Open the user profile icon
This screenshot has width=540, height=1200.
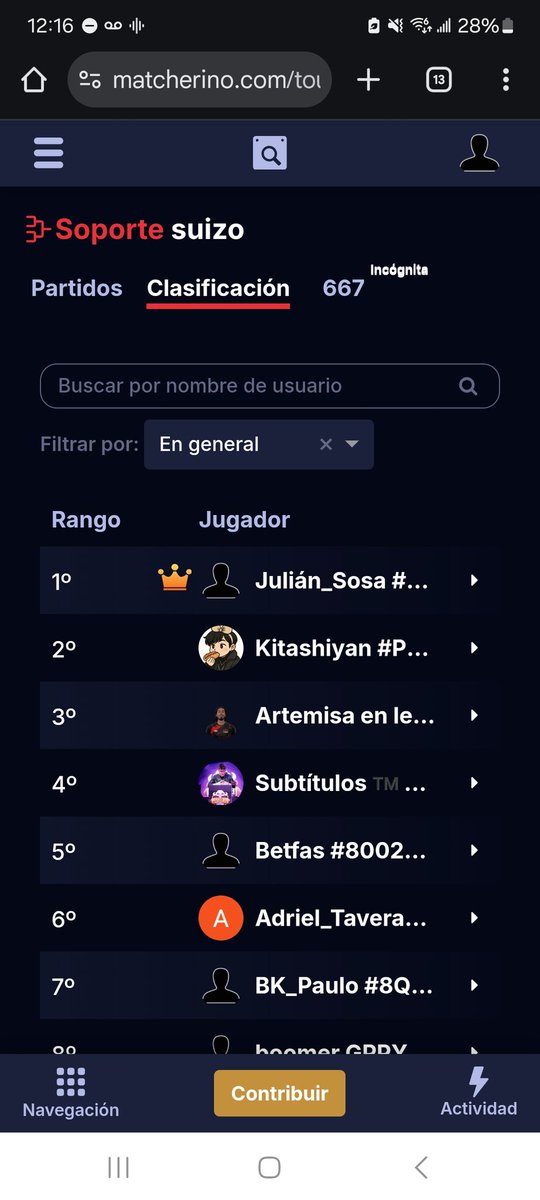coord(479,153)
